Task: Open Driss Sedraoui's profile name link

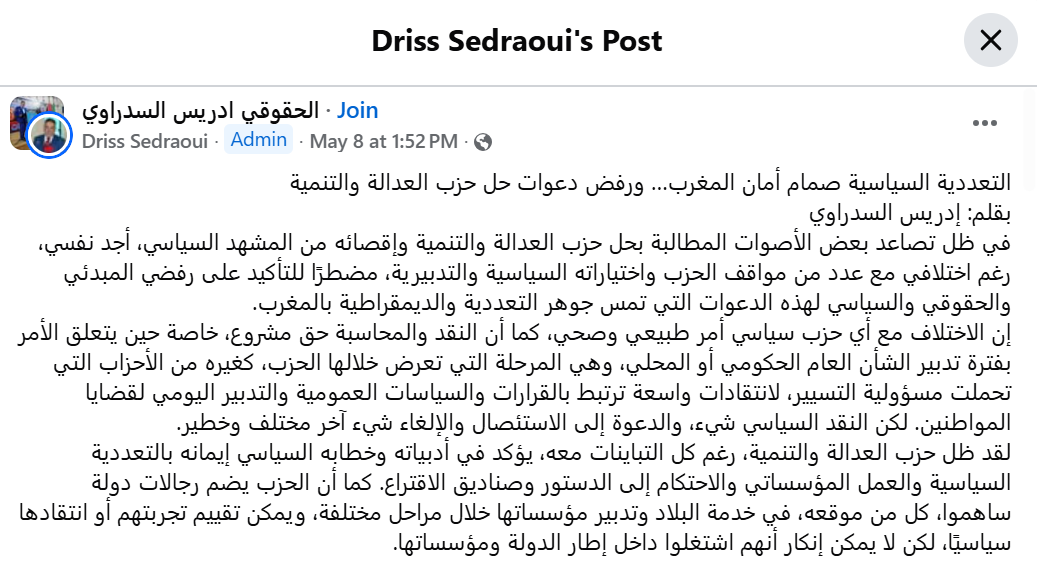Action: pos(145,141)
